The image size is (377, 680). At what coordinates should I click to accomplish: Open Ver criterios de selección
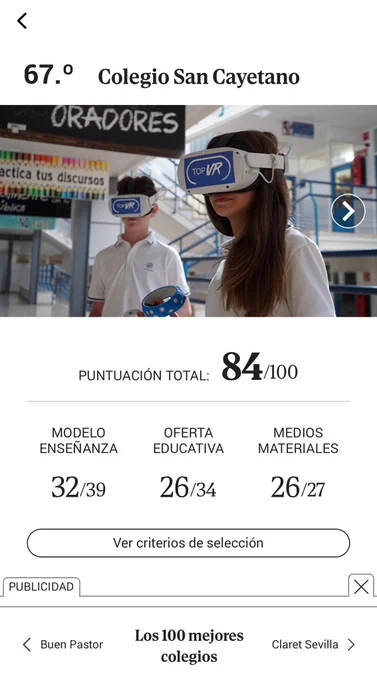coord(188,543)
